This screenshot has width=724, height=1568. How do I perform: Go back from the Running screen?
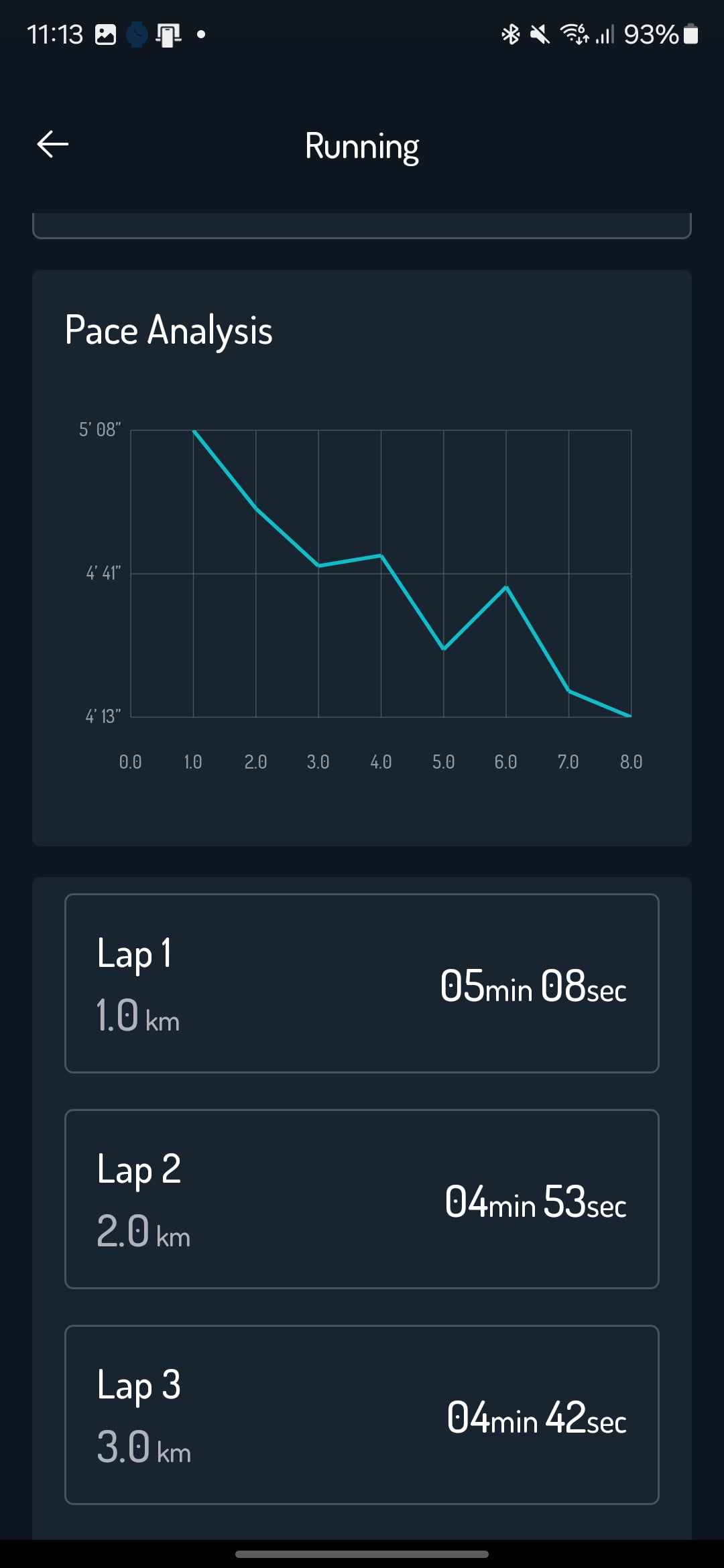coord(53,144)
